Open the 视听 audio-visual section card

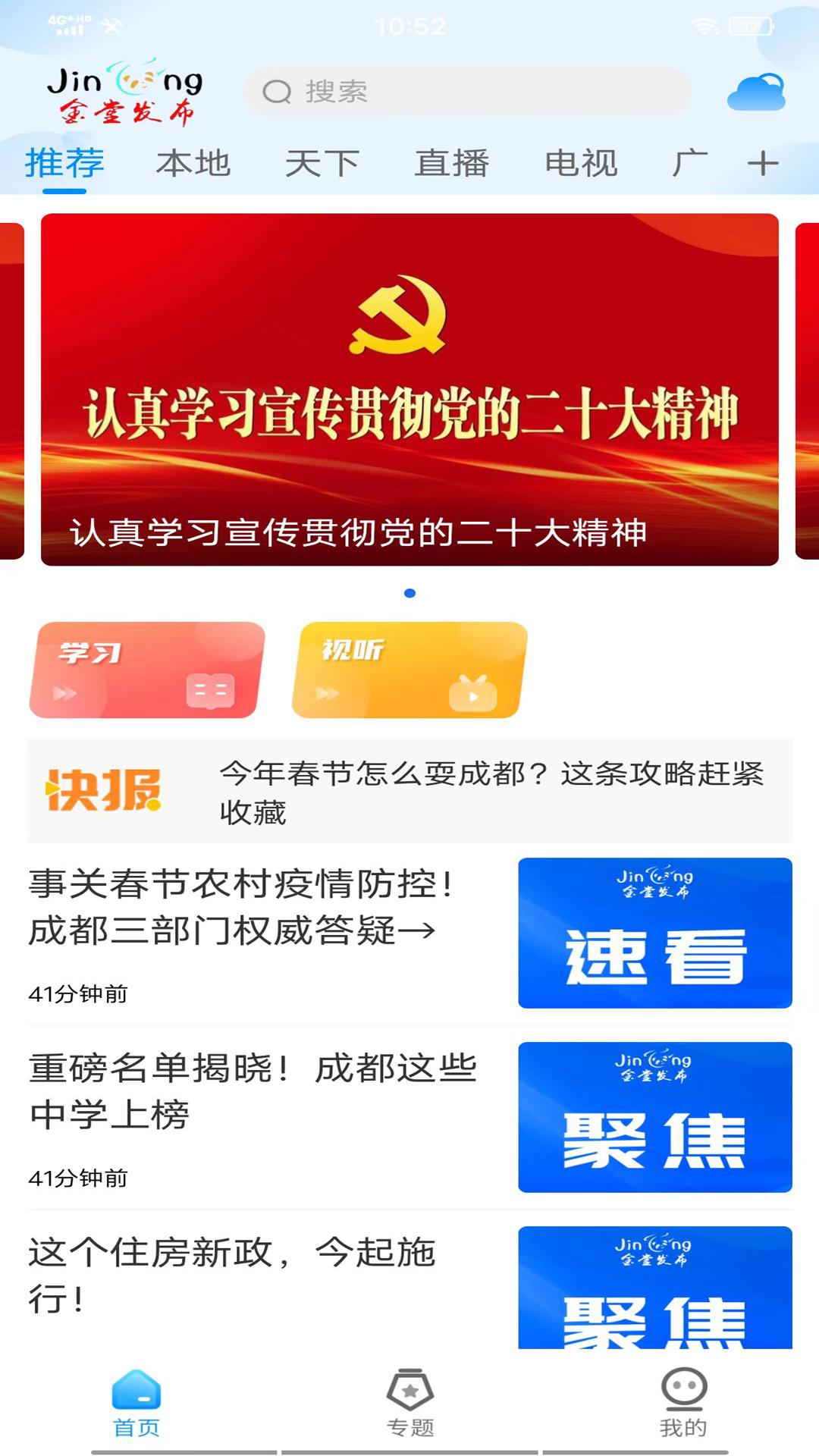tap(407, 670)
